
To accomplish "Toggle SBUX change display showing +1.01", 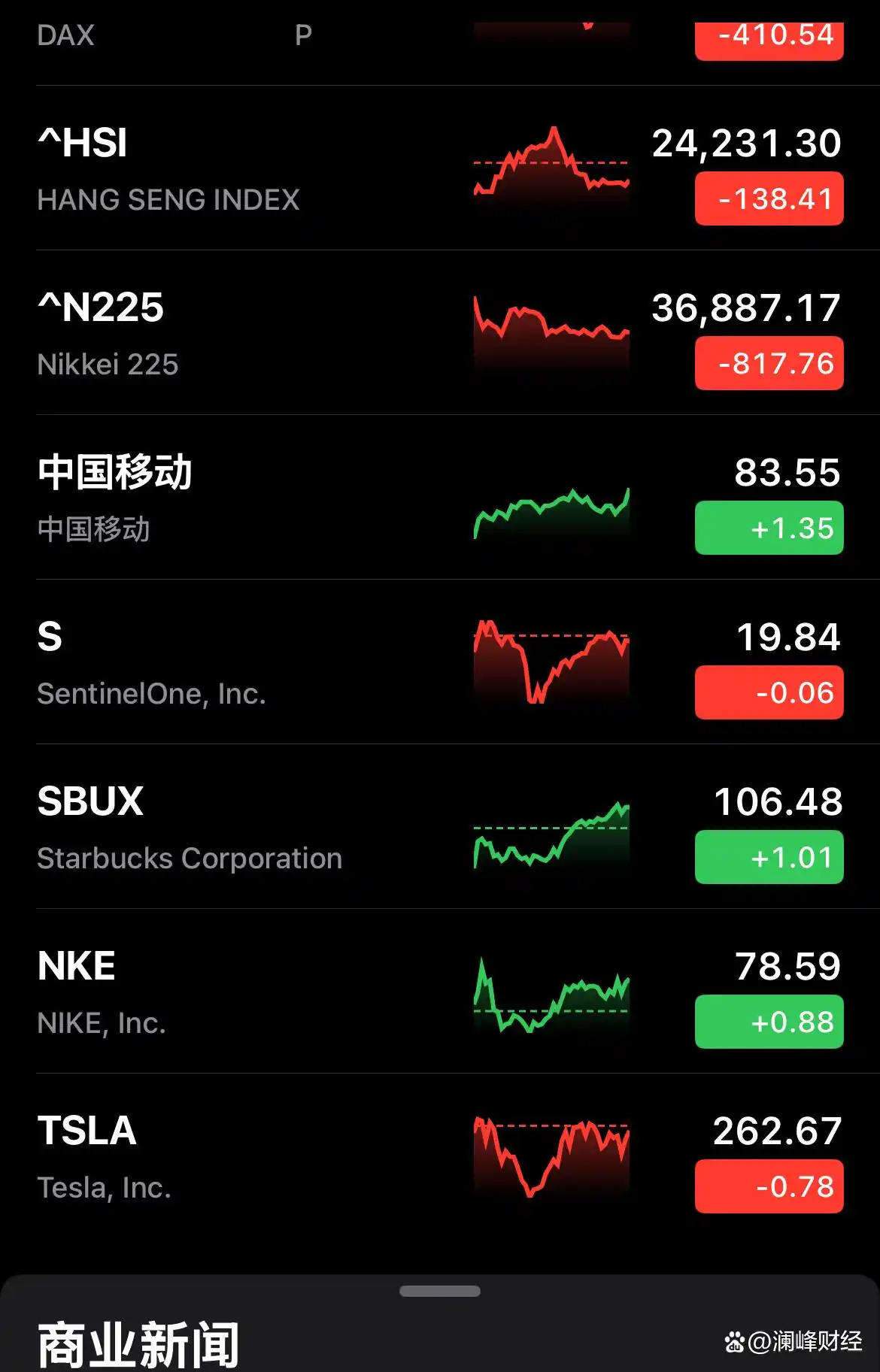I will 769,858.
